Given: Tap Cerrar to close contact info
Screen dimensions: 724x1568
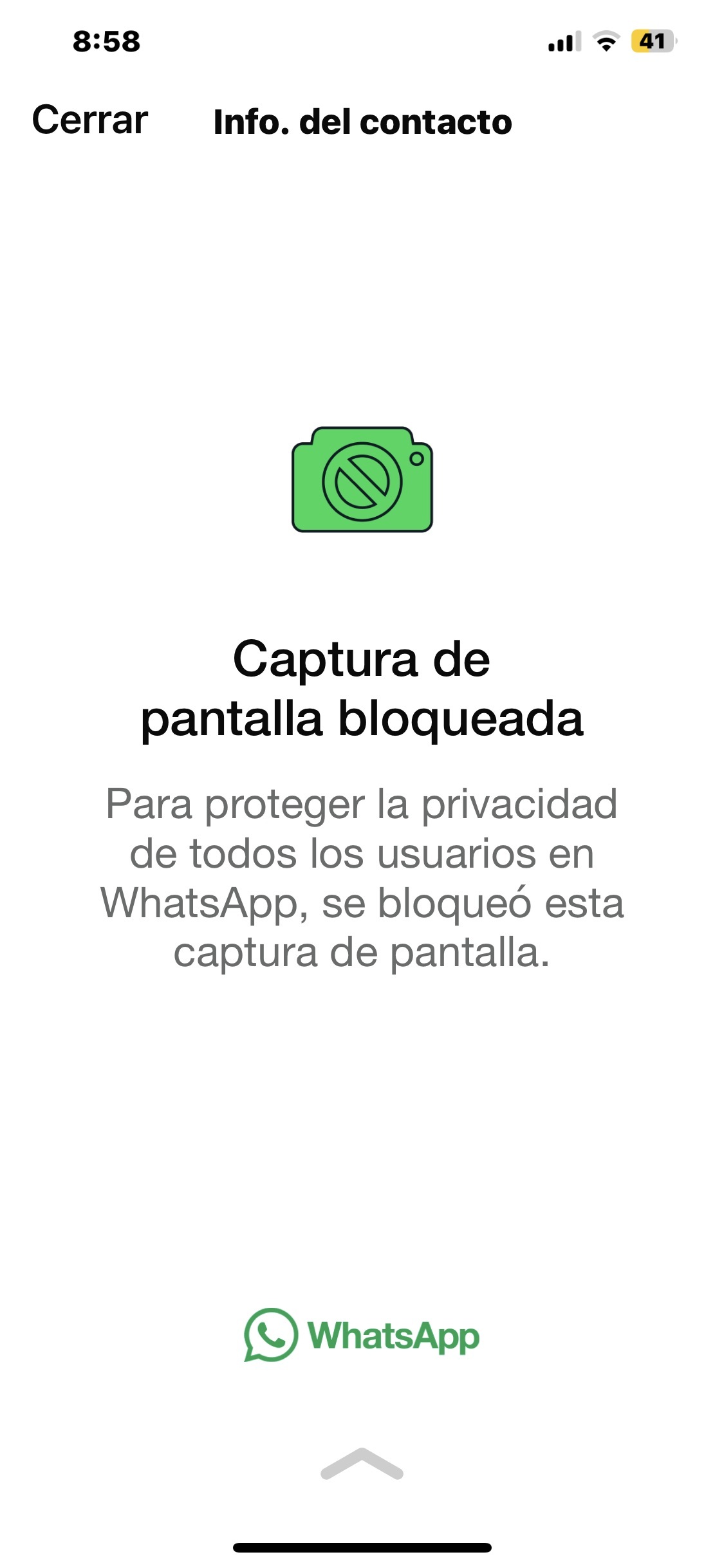Looking at the screenshot, I should (90, 120).
